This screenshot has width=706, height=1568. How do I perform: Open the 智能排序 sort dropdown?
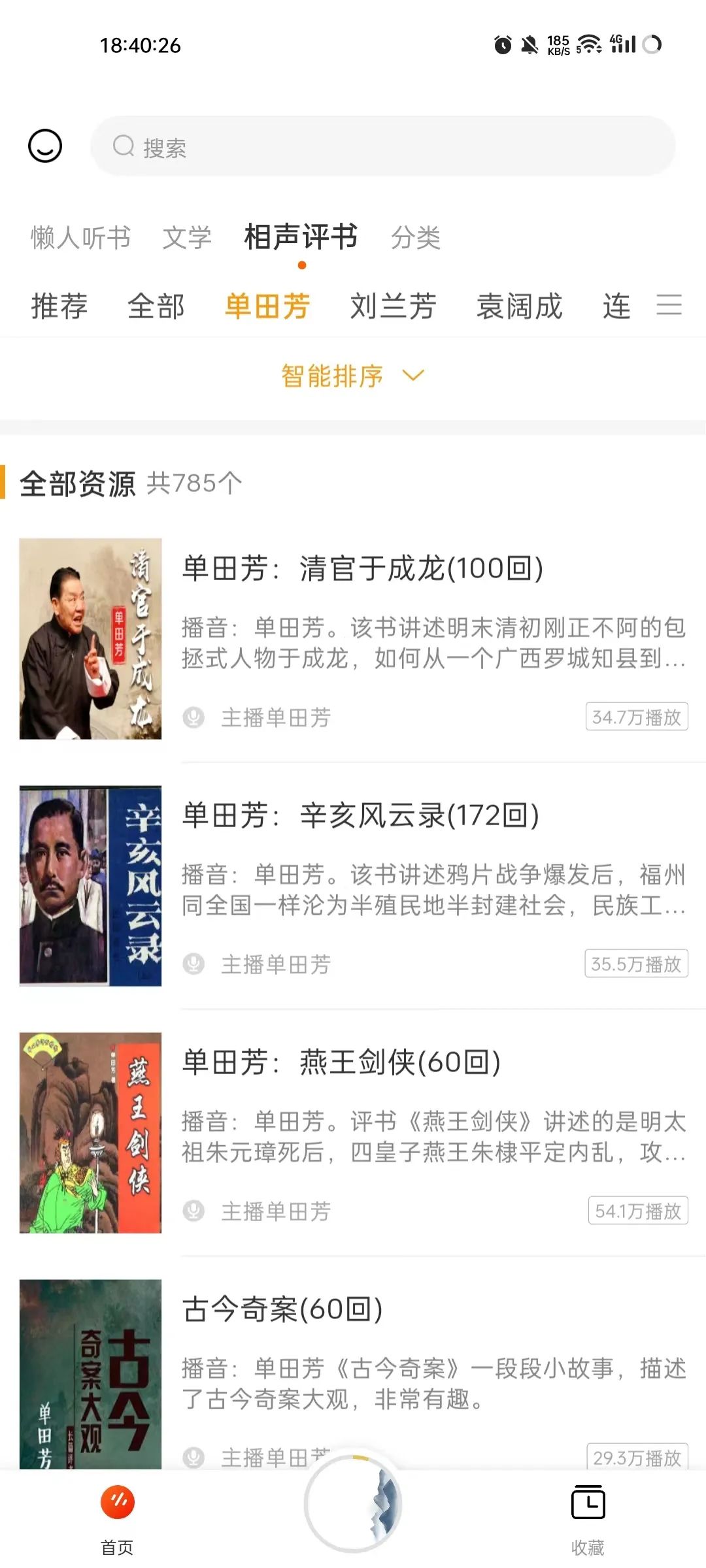click(353, 376)
